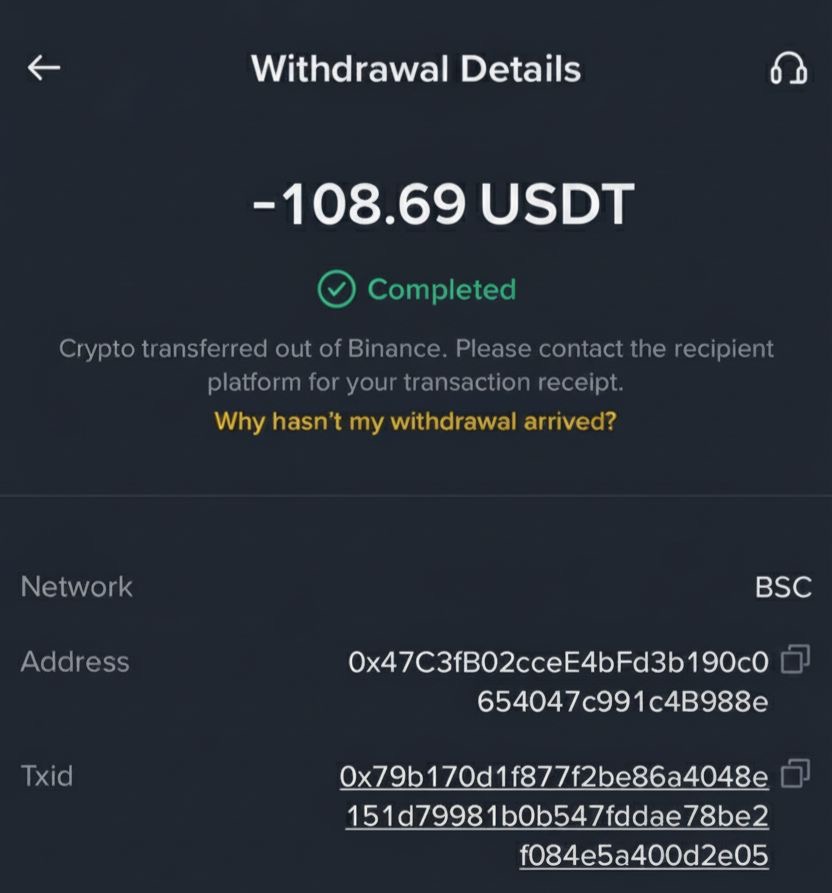Open the underlined Txid transaction link

coord(556,816)
